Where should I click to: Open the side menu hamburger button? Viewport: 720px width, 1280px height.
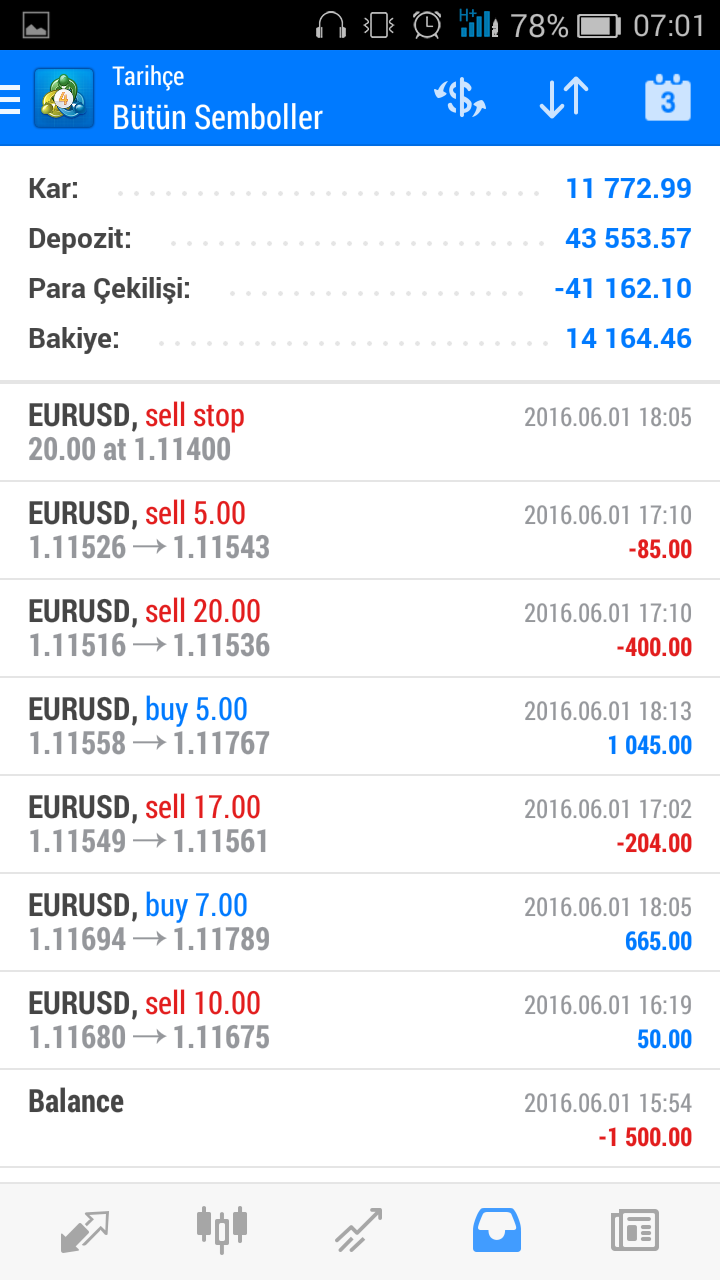(10, 98)
